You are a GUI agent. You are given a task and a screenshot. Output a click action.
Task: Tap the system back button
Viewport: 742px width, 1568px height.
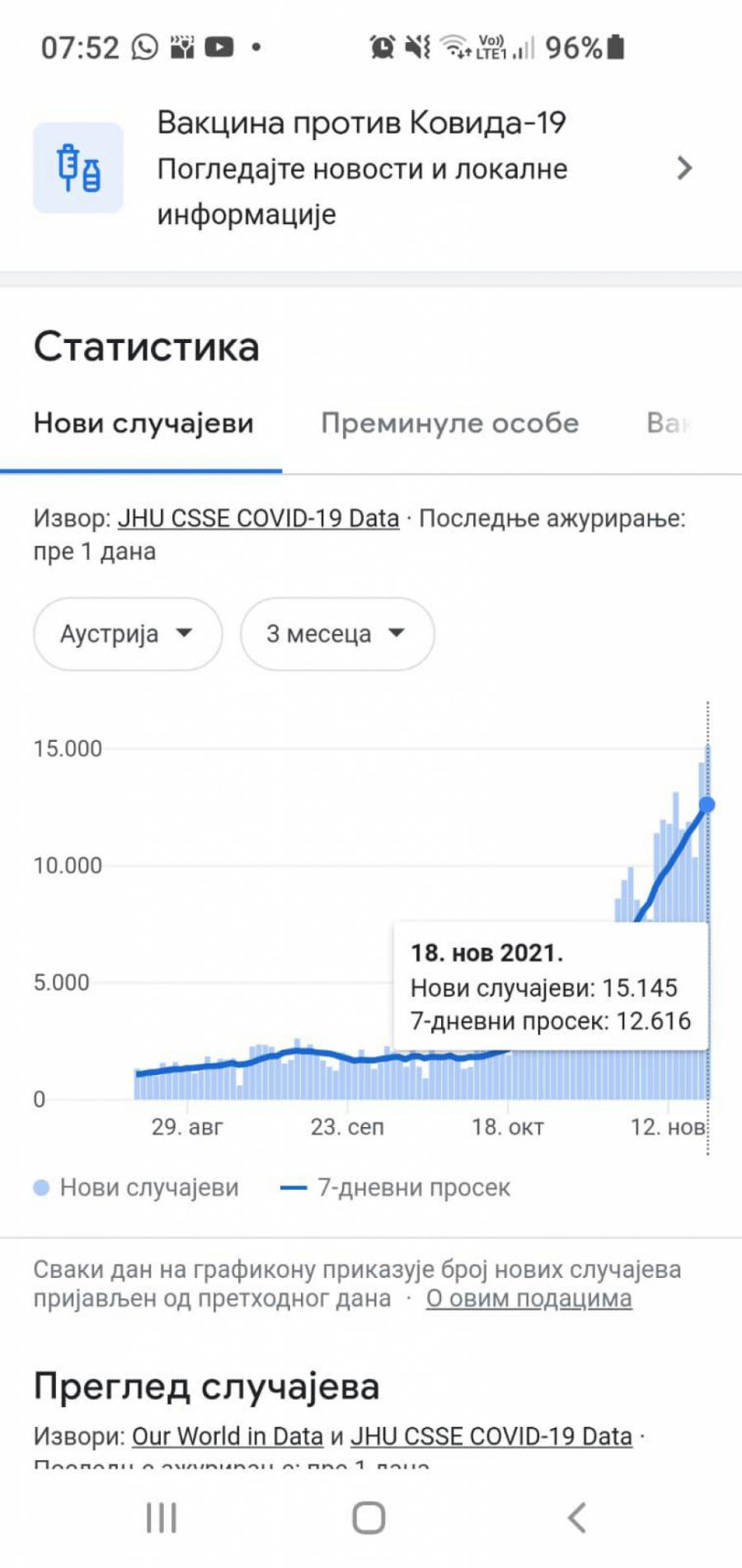[577, 1517]
